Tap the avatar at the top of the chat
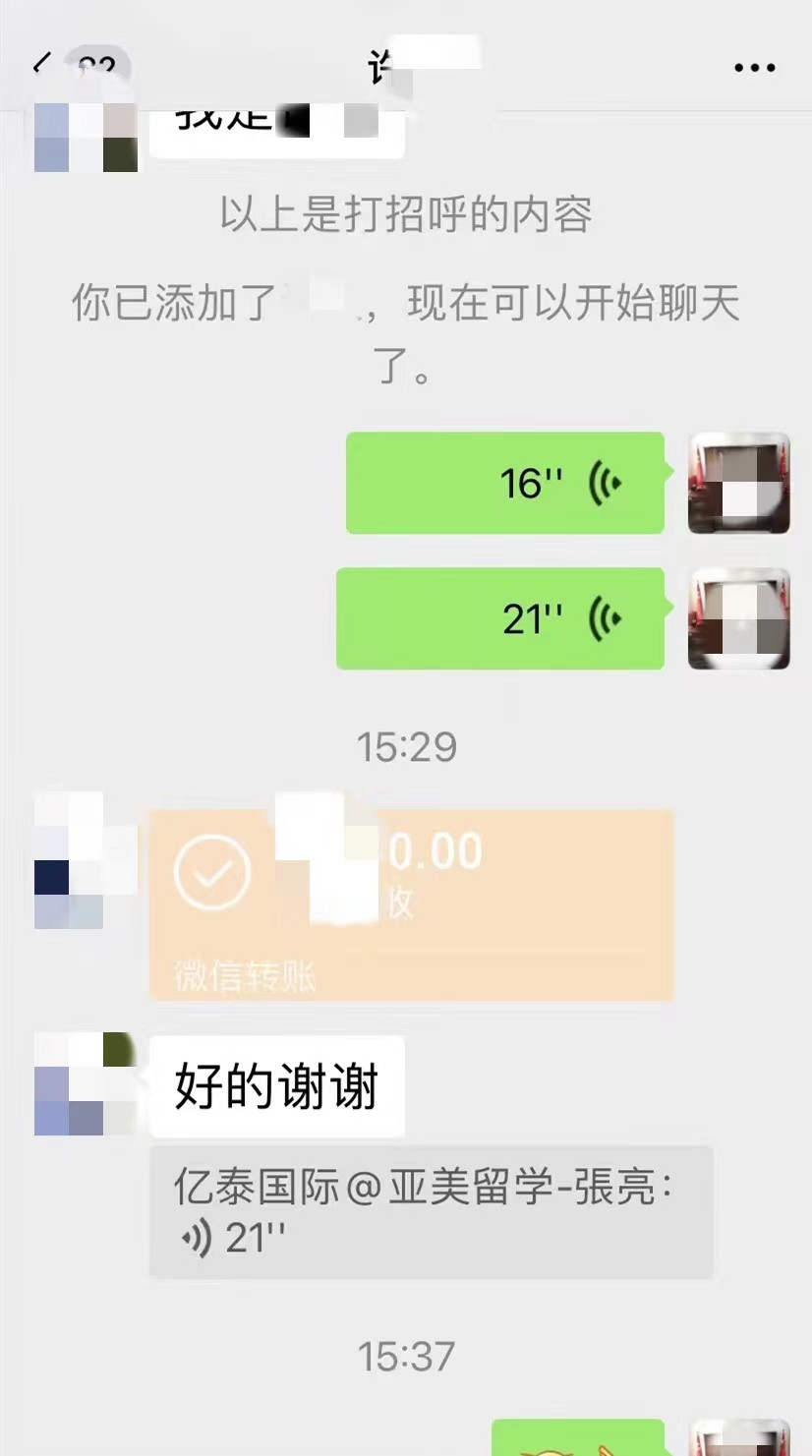 coord(86,131)
